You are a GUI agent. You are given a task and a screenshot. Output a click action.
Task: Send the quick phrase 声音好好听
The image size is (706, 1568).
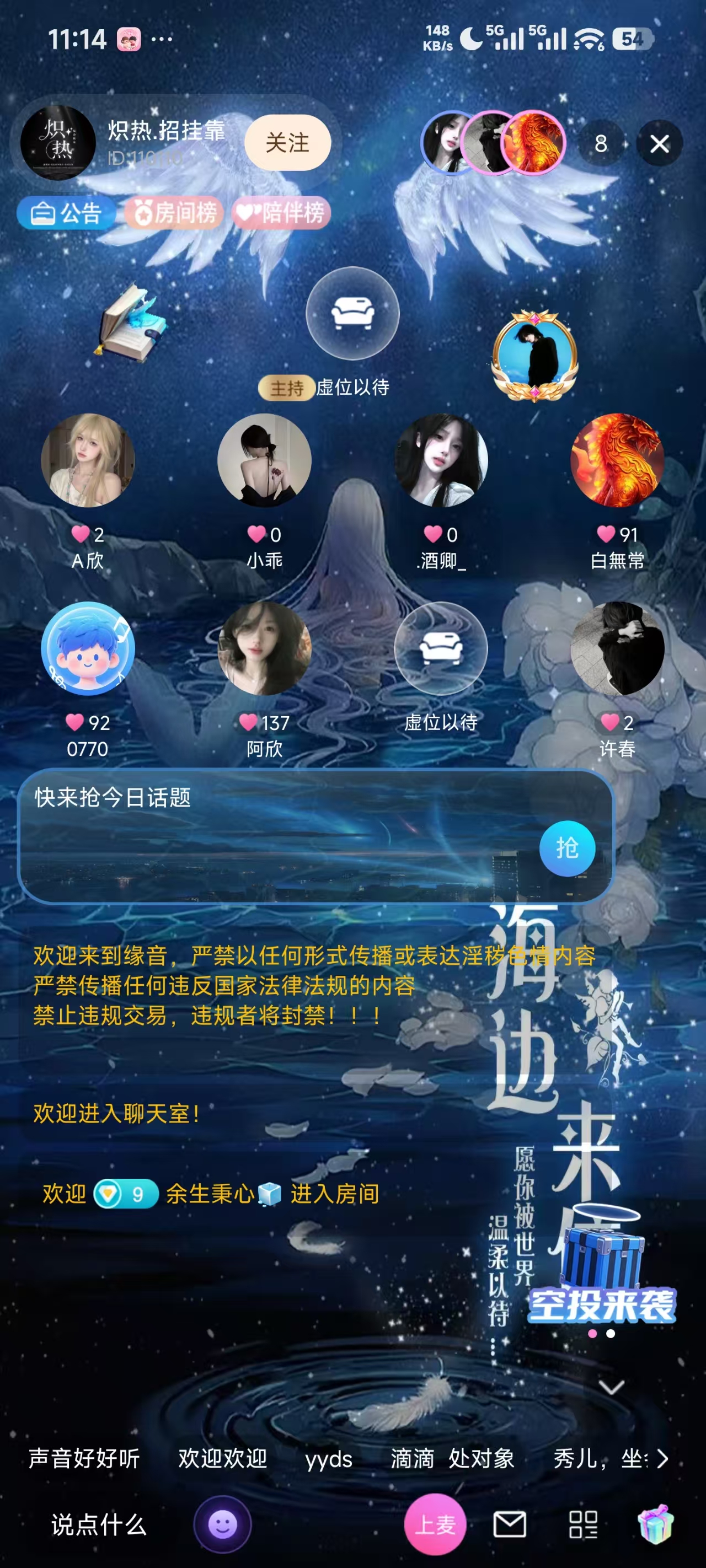click(84, 1458)
